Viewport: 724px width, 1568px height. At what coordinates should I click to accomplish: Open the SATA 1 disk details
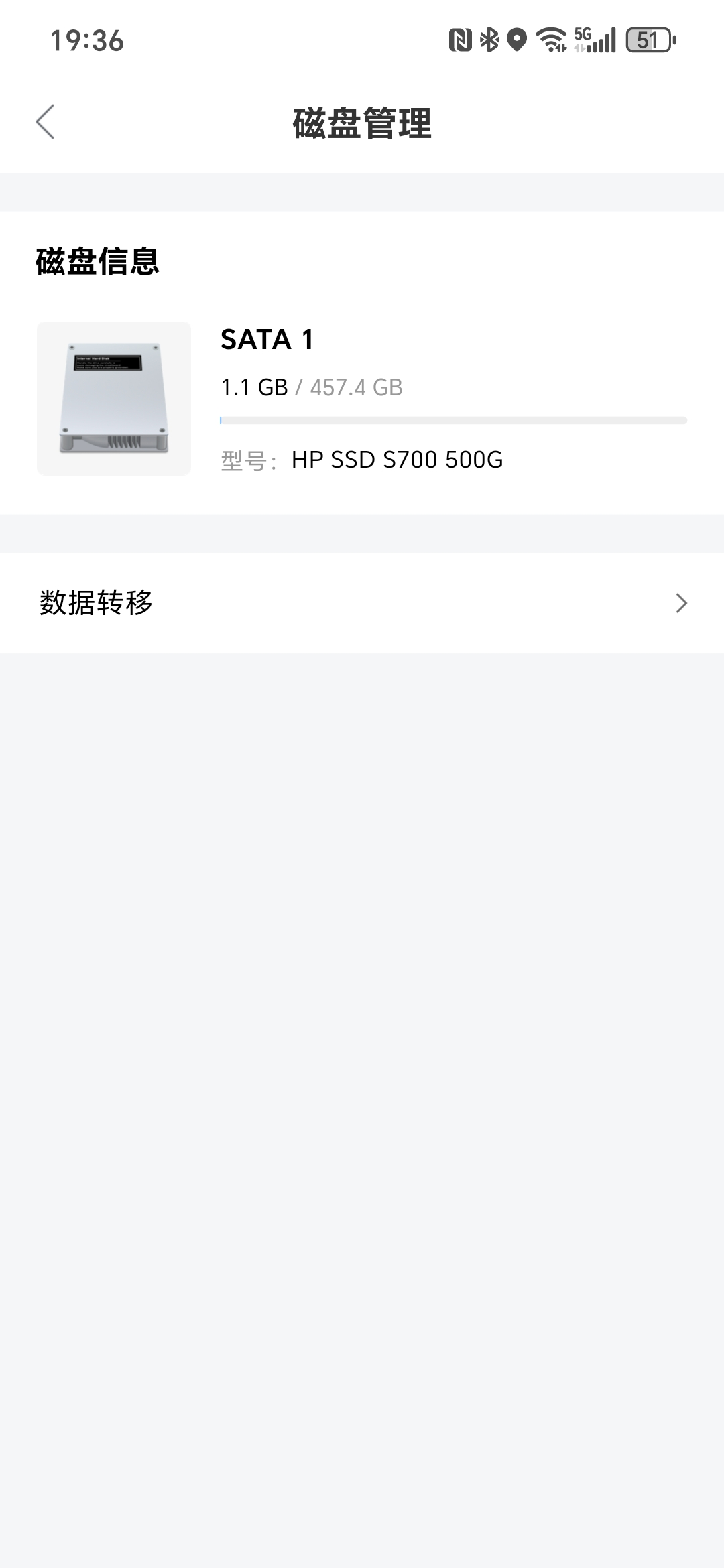coord(362,398)
